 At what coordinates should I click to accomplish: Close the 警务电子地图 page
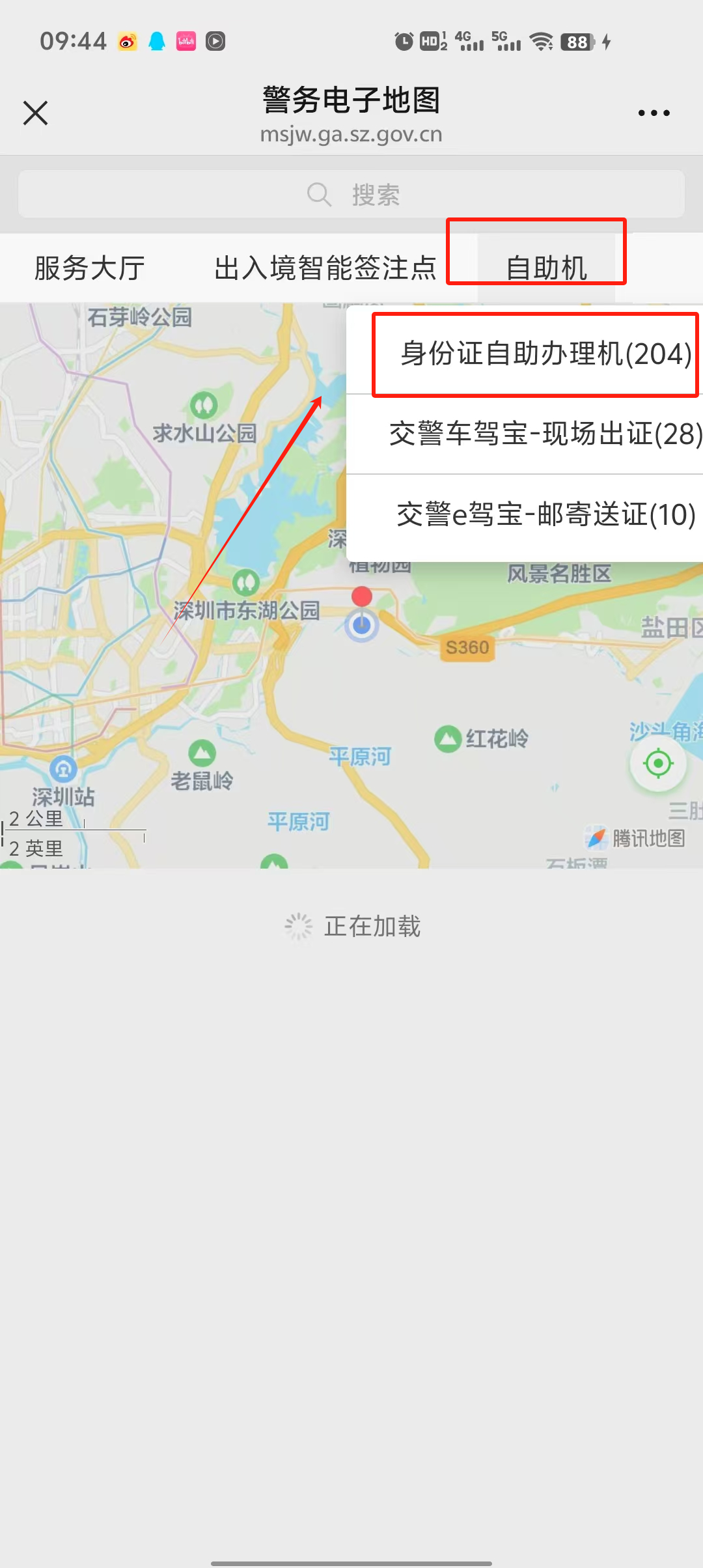(36, 113)
